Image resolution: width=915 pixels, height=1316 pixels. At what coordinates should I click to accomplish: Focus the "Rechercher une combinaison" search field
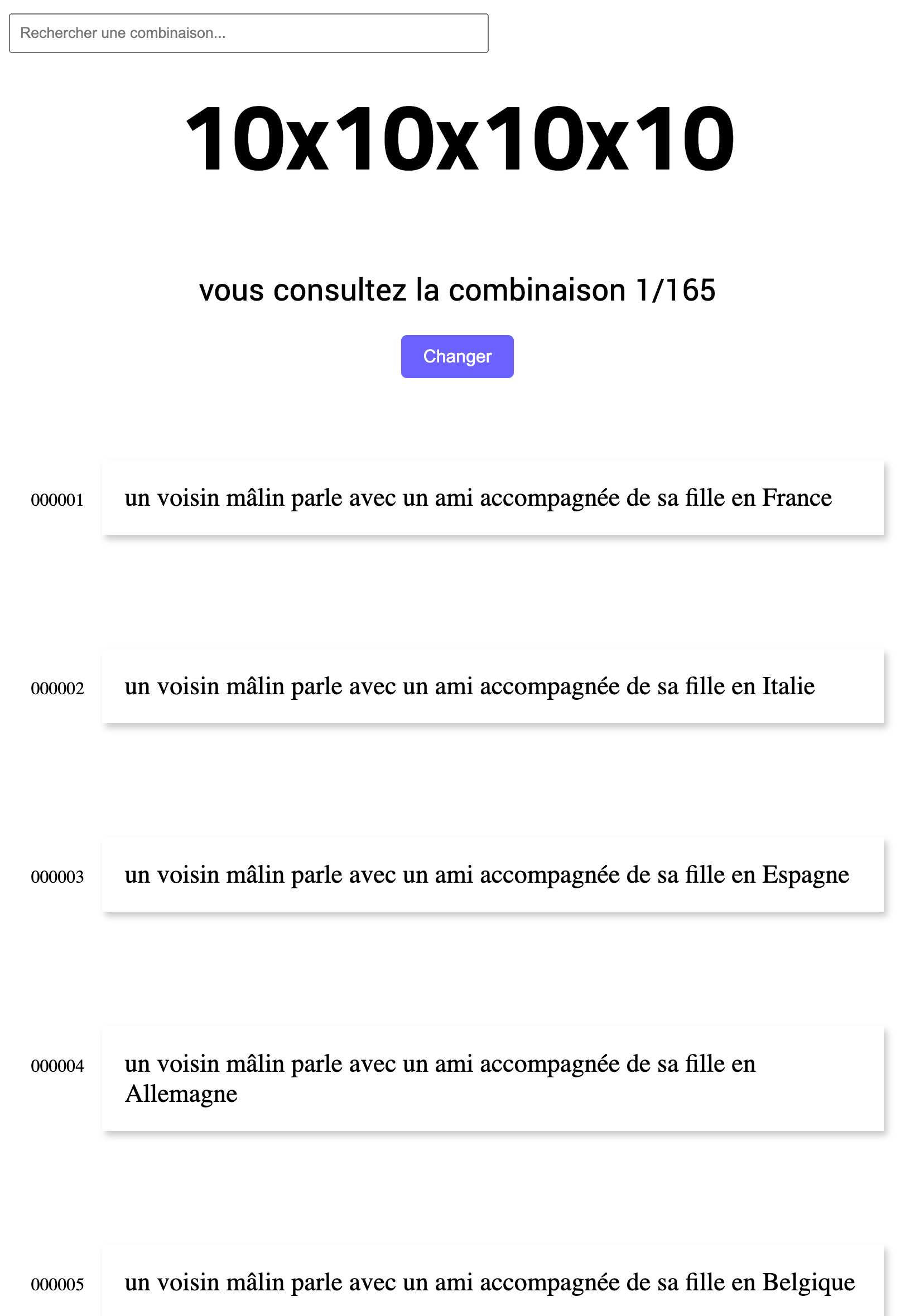click(248, 33)
